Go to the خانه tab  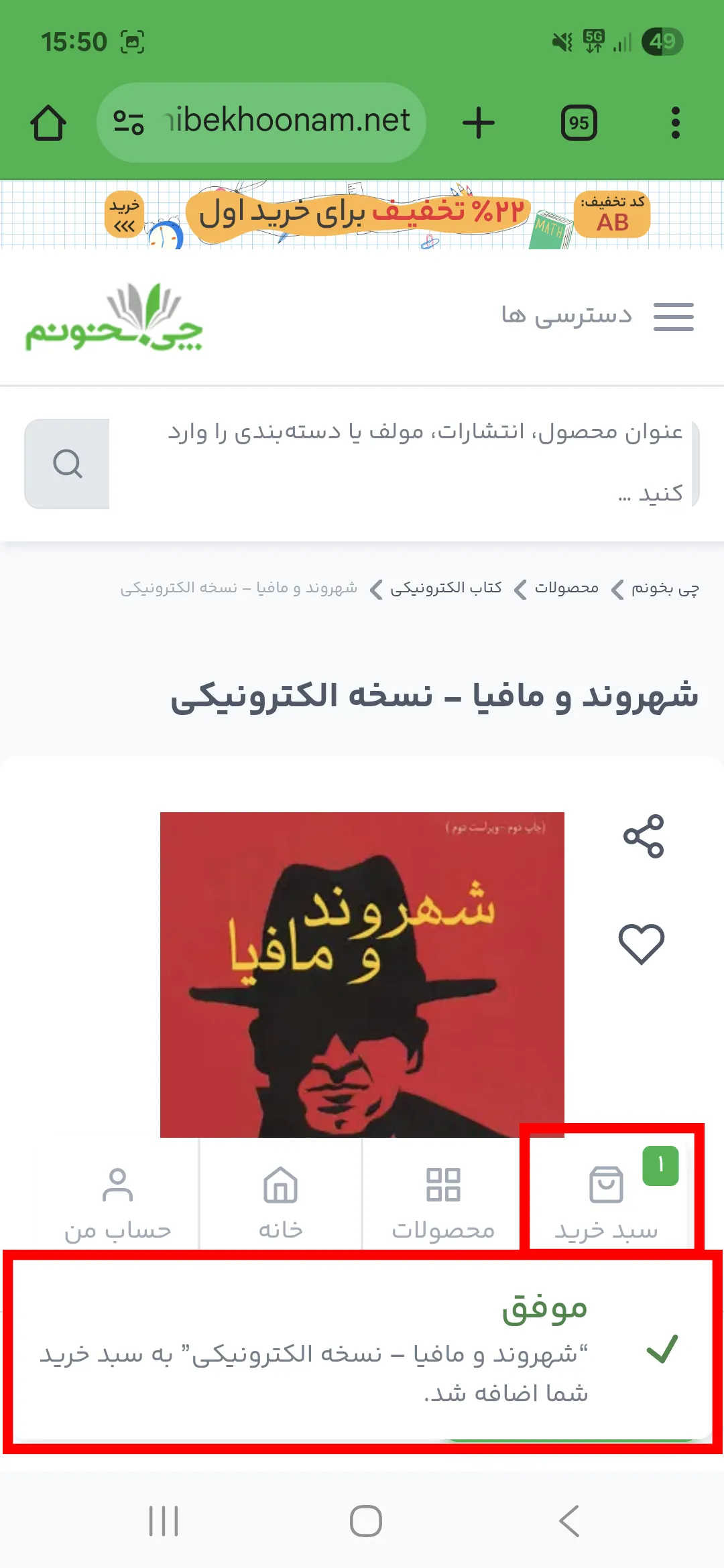pyautogui.click(x=280, y=1201)
